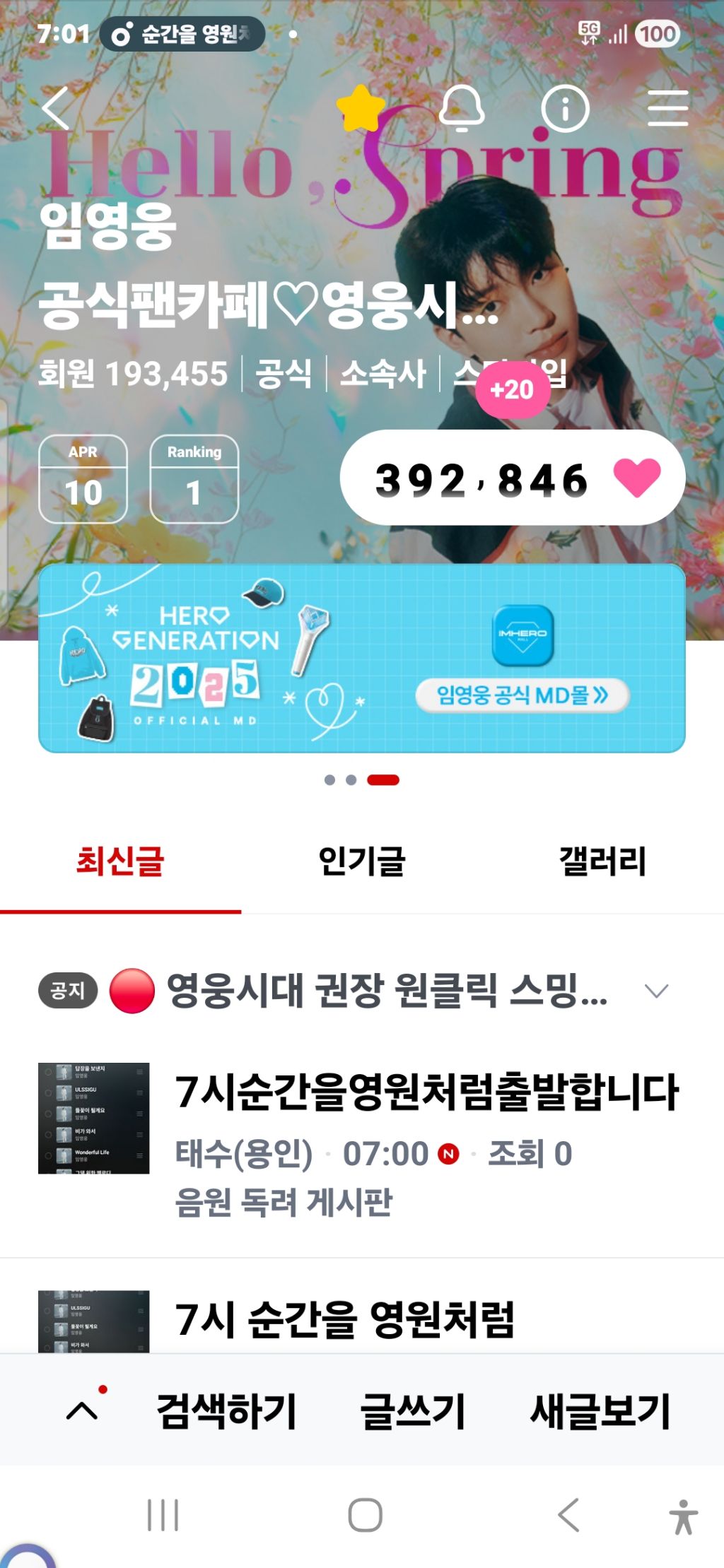Select the 최신글 tab
Image resolution: width=724 pixels, height=1568 pixels.
pyautogui.click(x=120, y=861)
